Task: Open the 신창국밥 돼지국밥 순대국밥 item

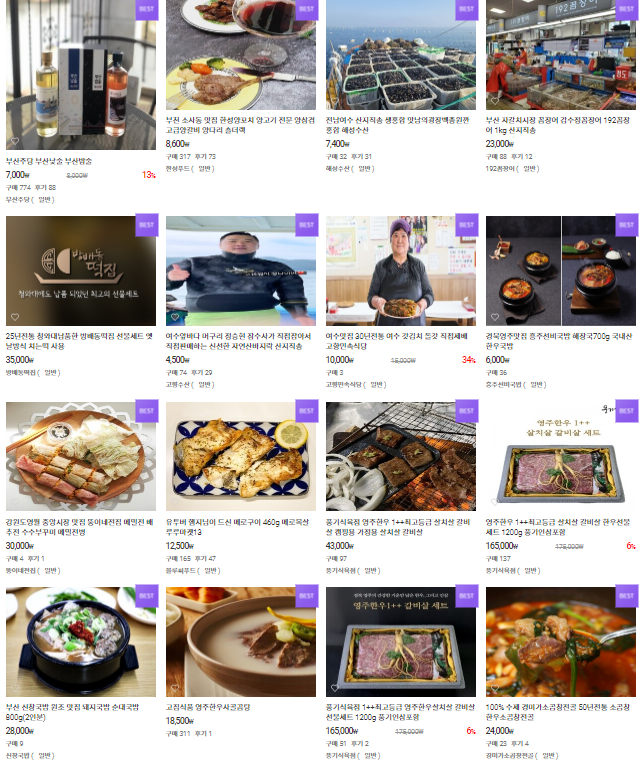Action: point(81,640)
